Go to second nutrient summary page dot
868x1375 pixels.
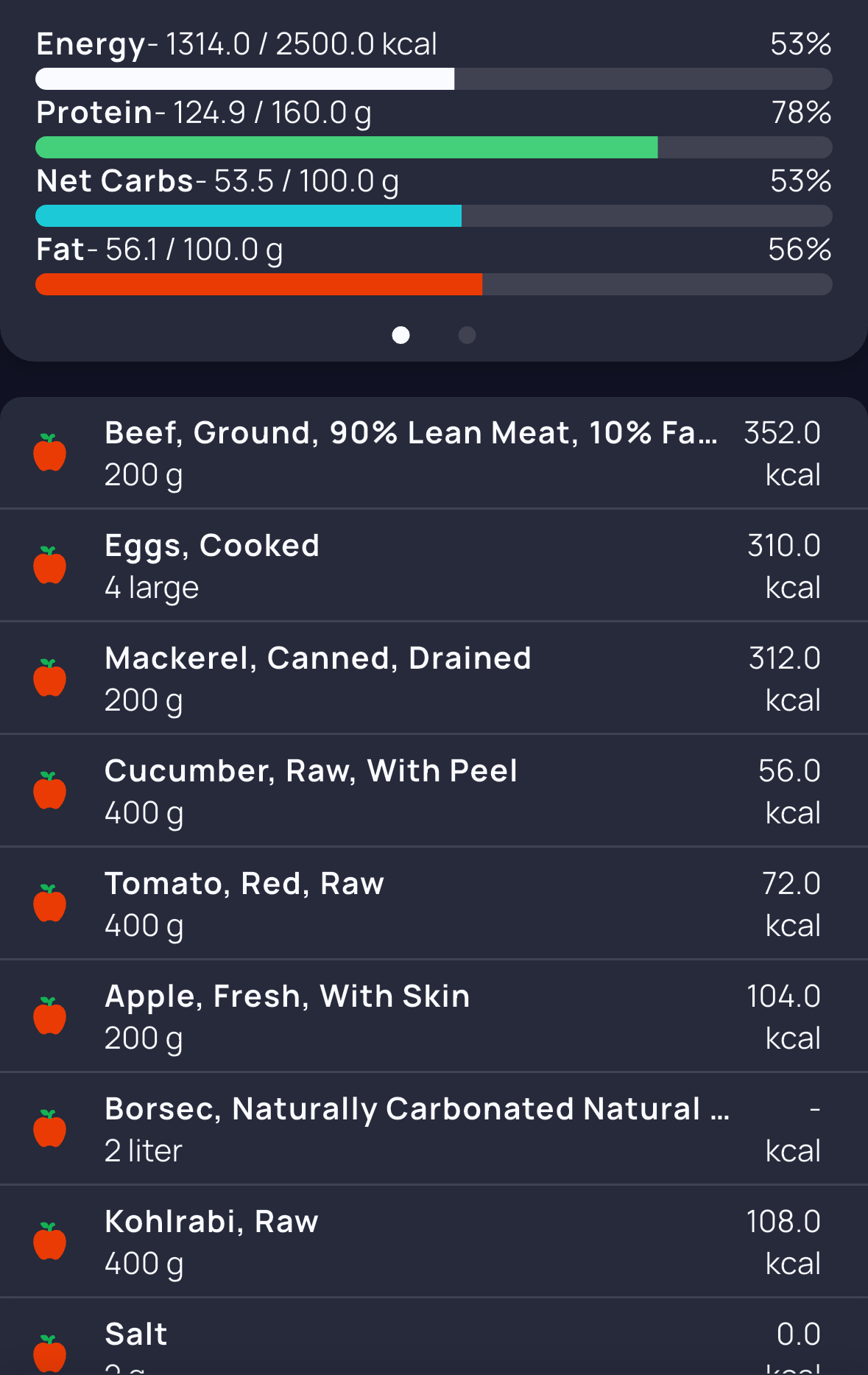(467, 335)
